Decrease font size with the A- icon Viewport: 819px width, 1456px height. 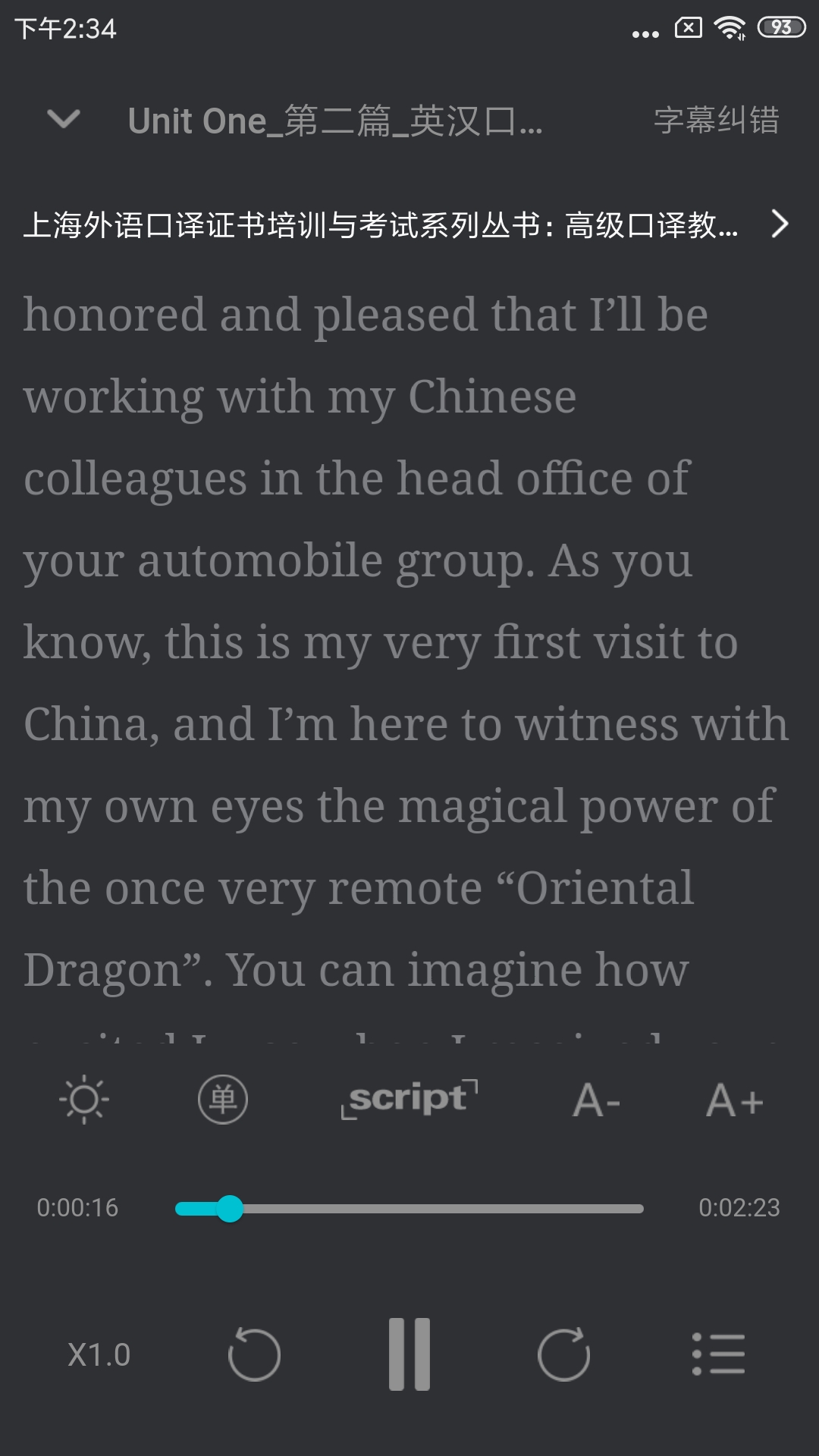point(596,1101)
